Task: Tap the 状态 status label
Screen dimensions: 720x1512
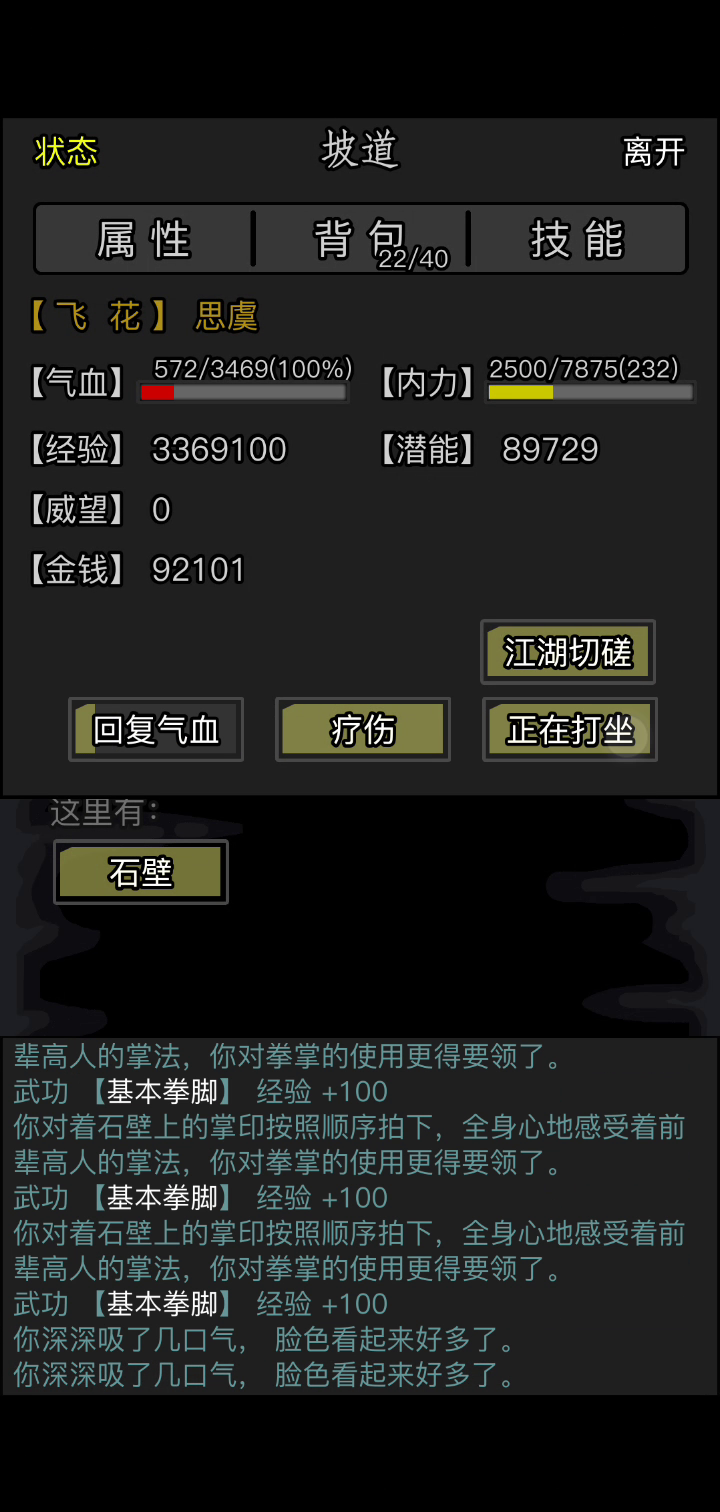Action: click(66, 152)
